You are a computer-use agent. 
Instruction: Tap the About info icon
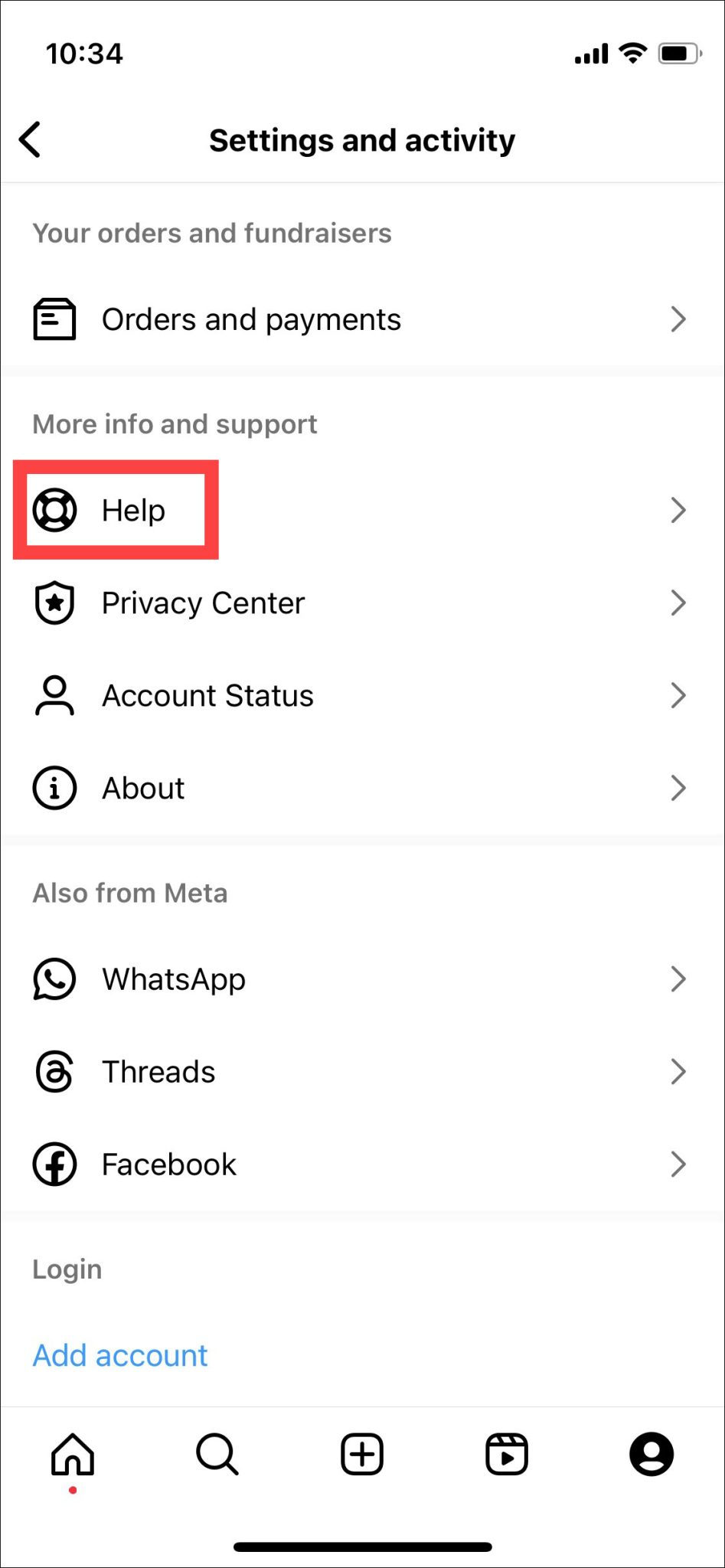point(54,788)
